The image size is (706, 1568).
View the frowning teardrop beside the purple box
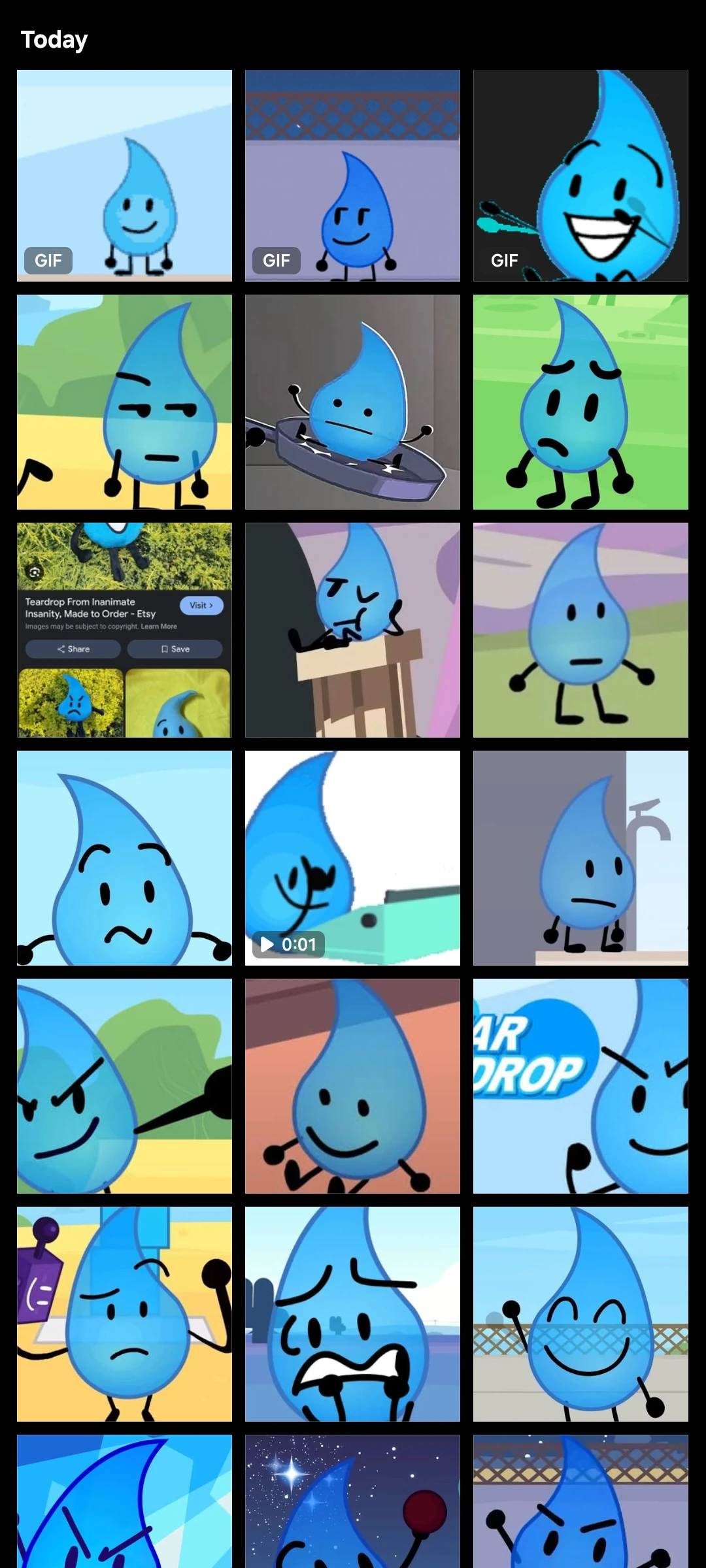pyautogui.click(x=124, y=1314)
